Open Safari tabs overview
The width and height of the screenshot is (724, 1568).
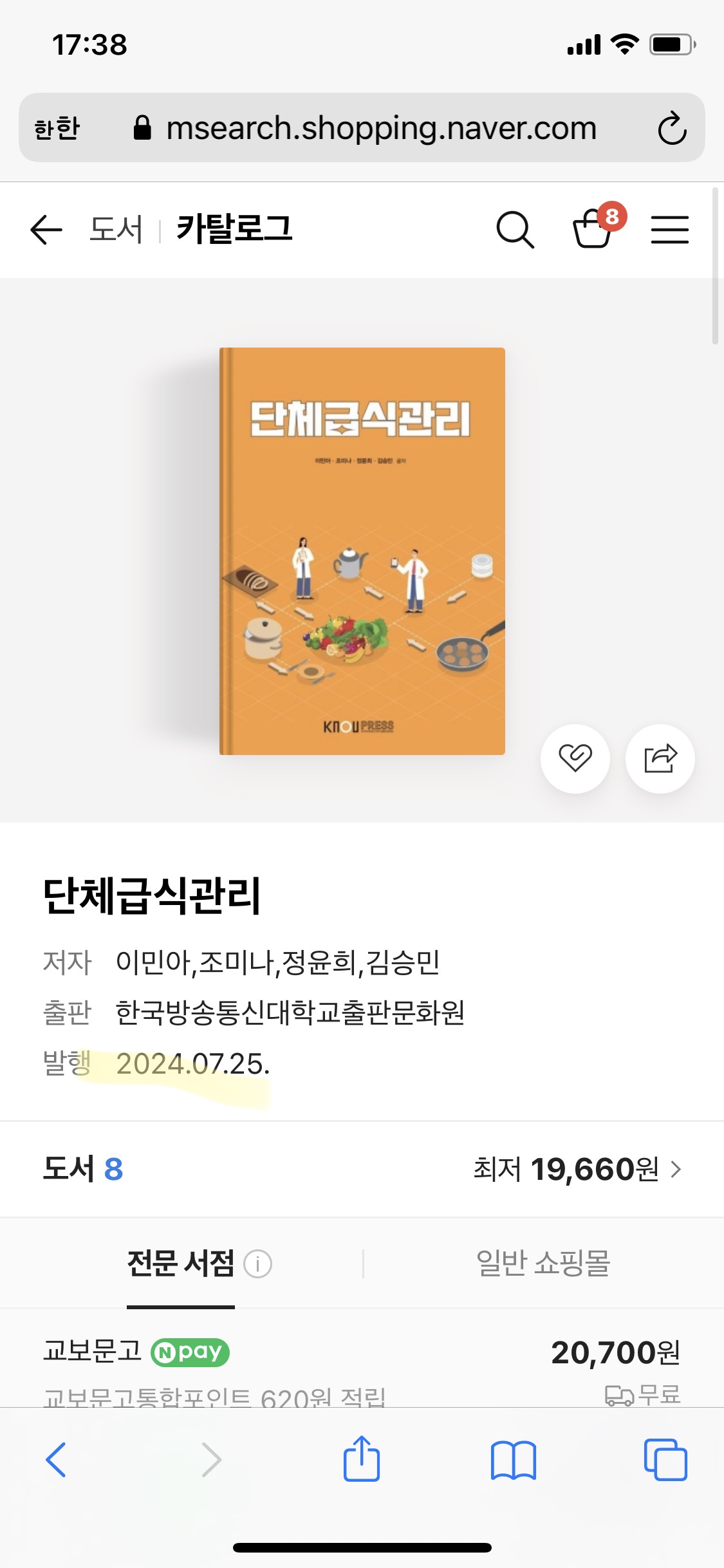[x=665, y=1460]
